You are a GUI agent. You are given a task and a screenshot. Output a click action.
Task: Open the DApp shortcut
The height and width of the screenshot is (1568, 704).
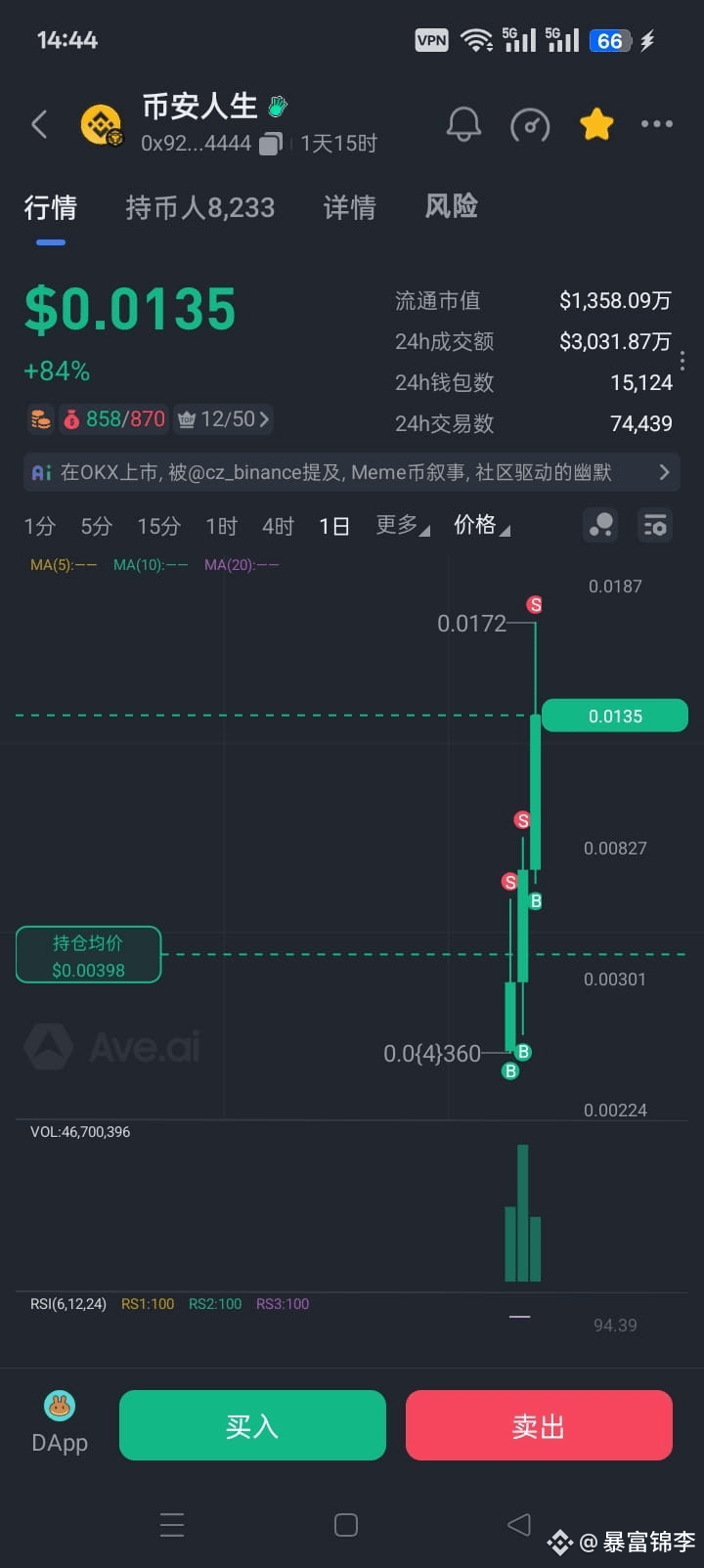click(x=60, y=1423)
